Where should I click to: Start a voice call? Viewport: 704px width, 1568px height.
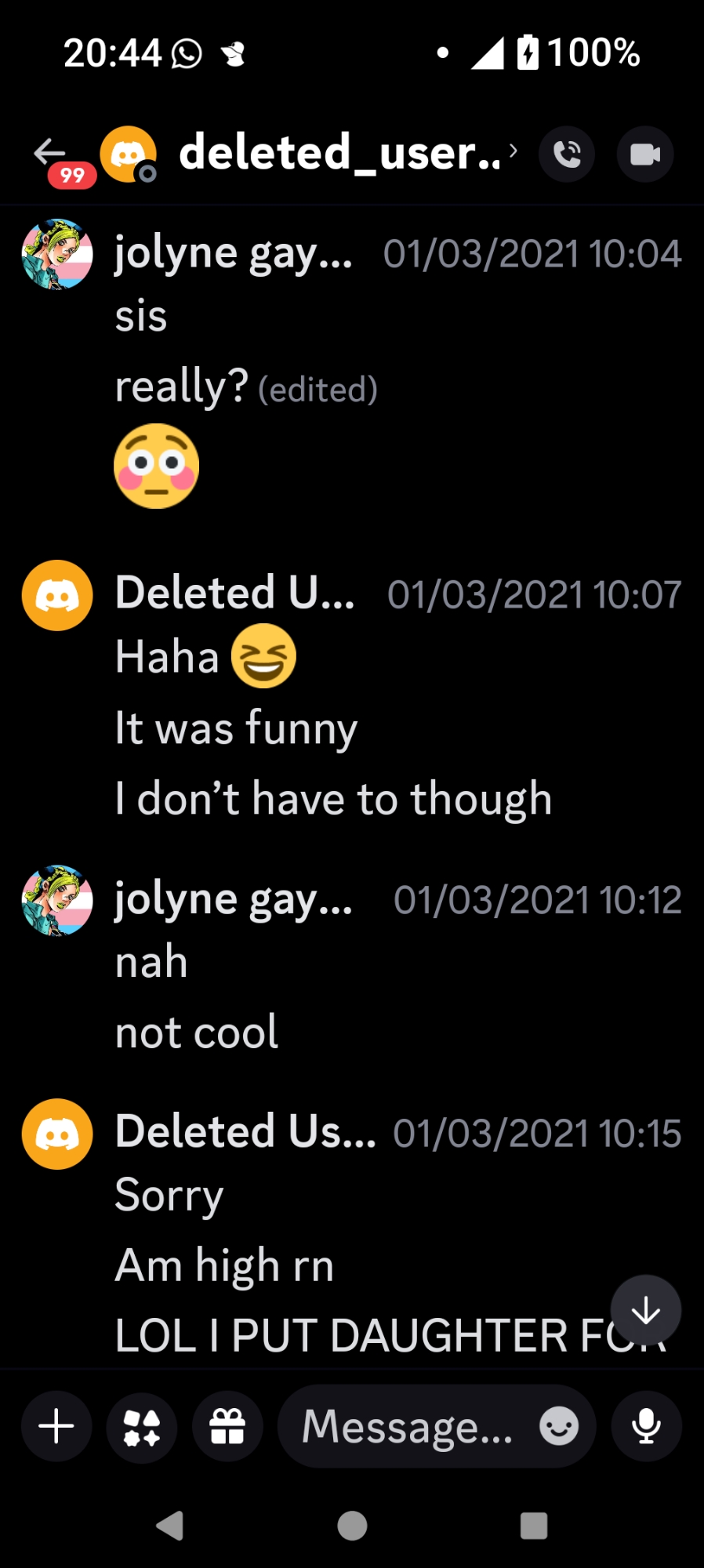tap(567, 154)
